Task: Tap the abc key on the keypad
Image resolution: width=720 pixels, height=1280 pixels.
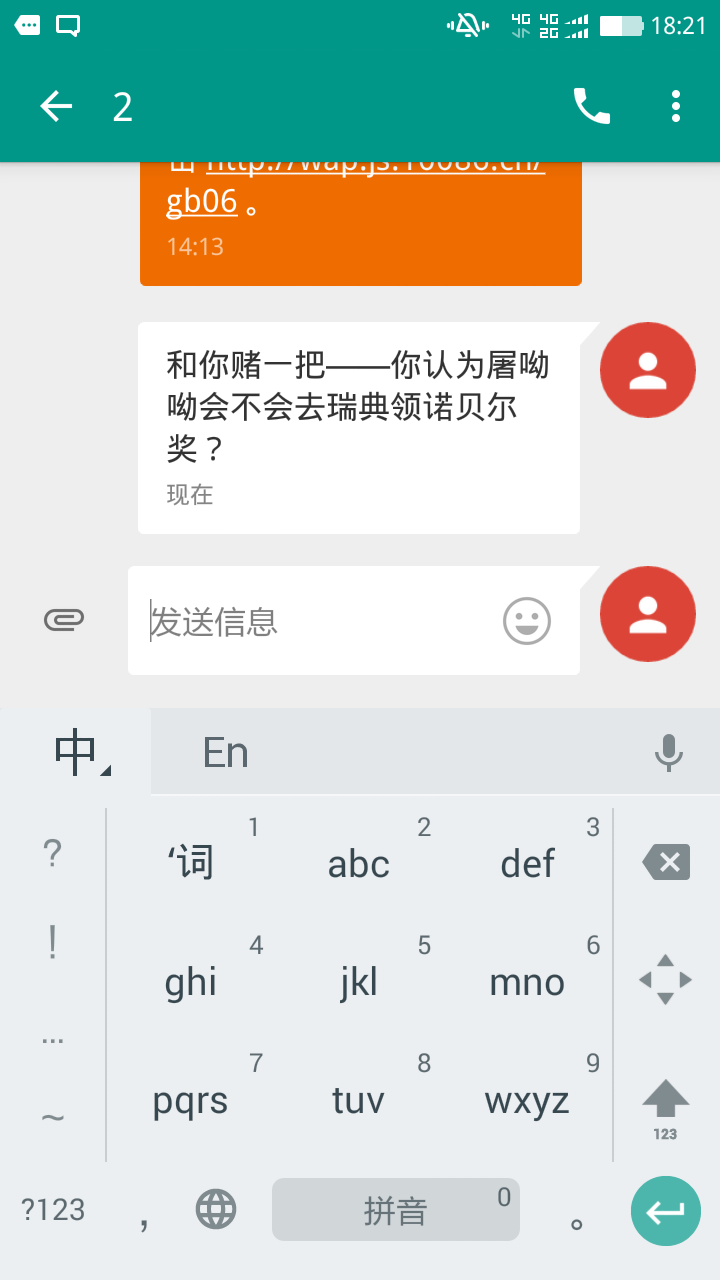Action: point(357,863)
